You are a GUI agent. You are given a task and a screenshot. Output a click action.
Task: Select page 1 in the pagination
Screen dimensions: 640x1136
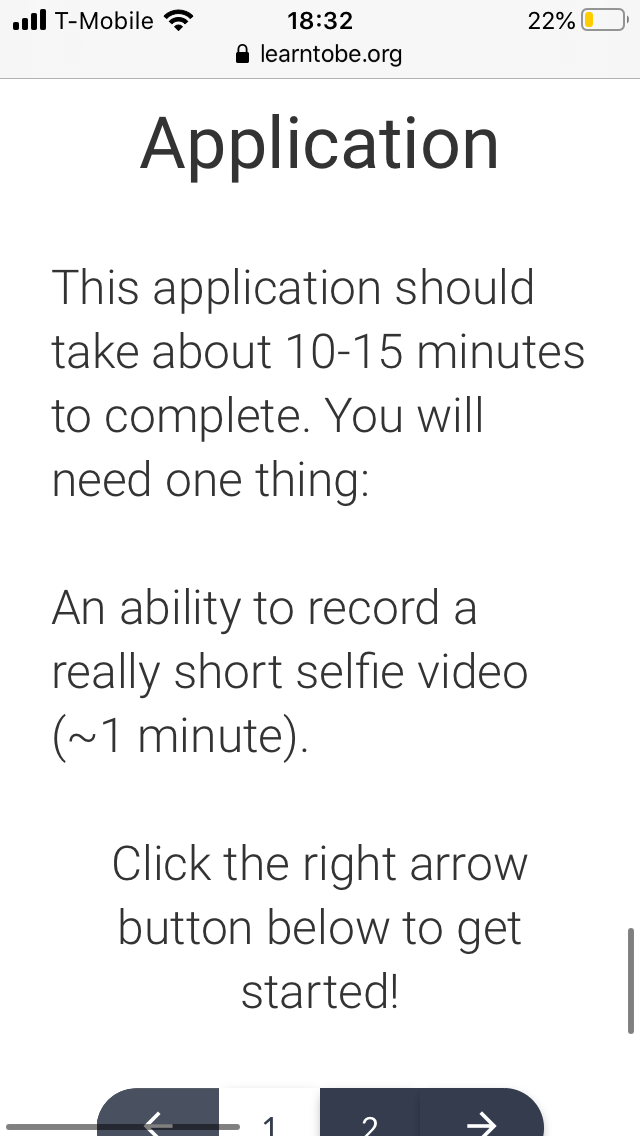coord(270,1114)
